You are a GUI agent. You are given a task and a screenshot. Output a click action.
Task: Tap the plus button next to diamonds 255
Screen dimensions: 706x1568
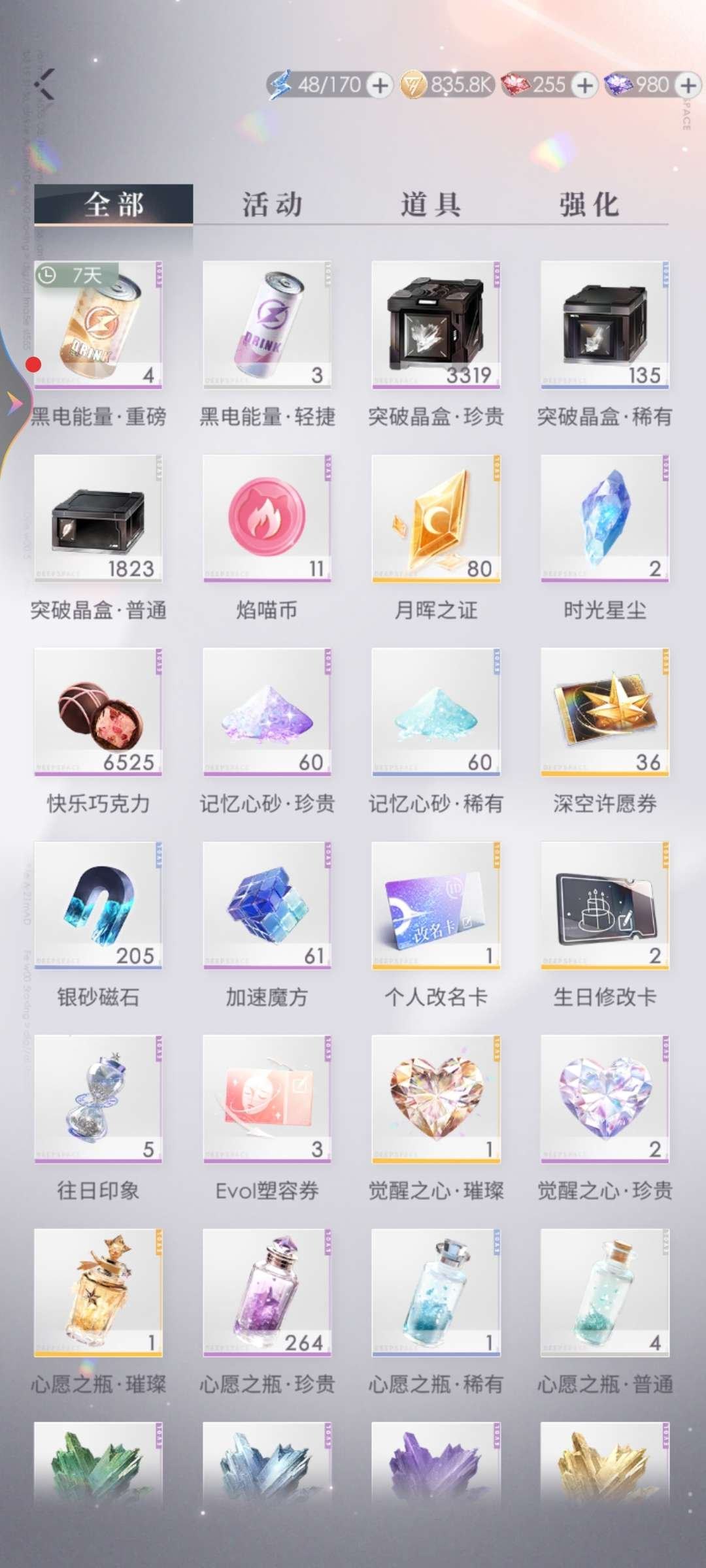point(580,85)
